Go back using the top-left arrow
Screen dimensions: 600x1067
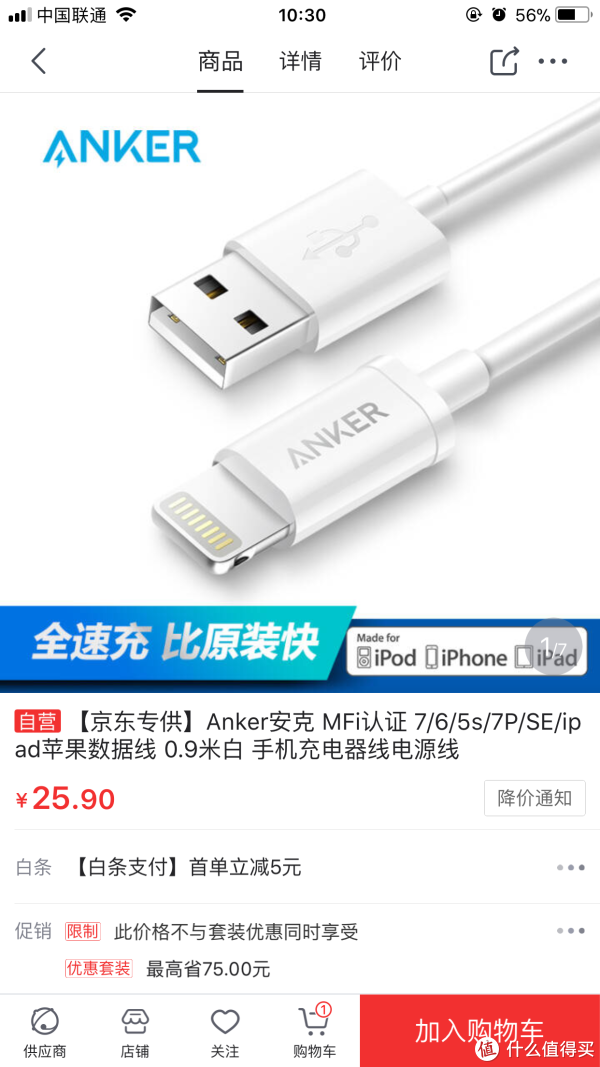click(x=39, y=61)
